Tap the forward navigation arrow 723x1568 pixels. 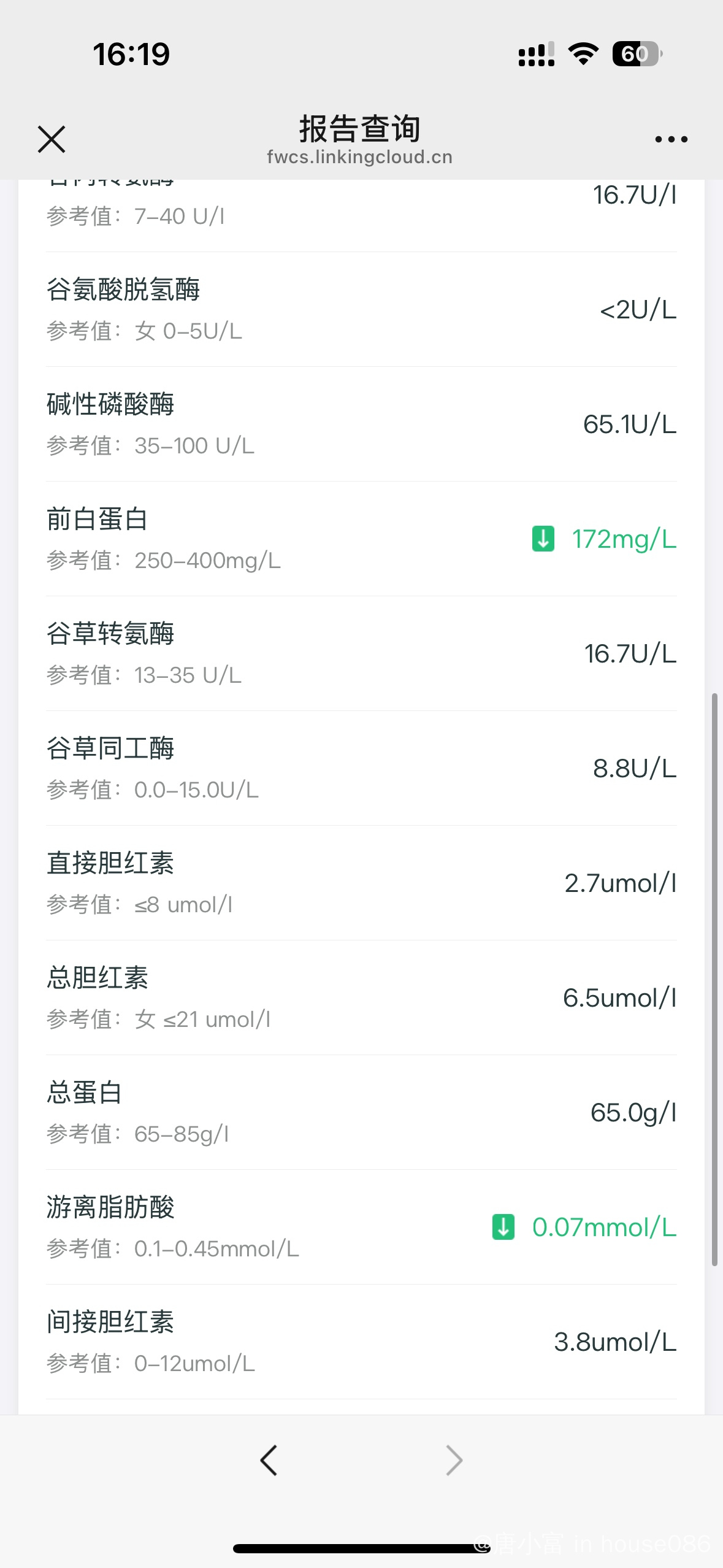click(x=454, y=1460)
